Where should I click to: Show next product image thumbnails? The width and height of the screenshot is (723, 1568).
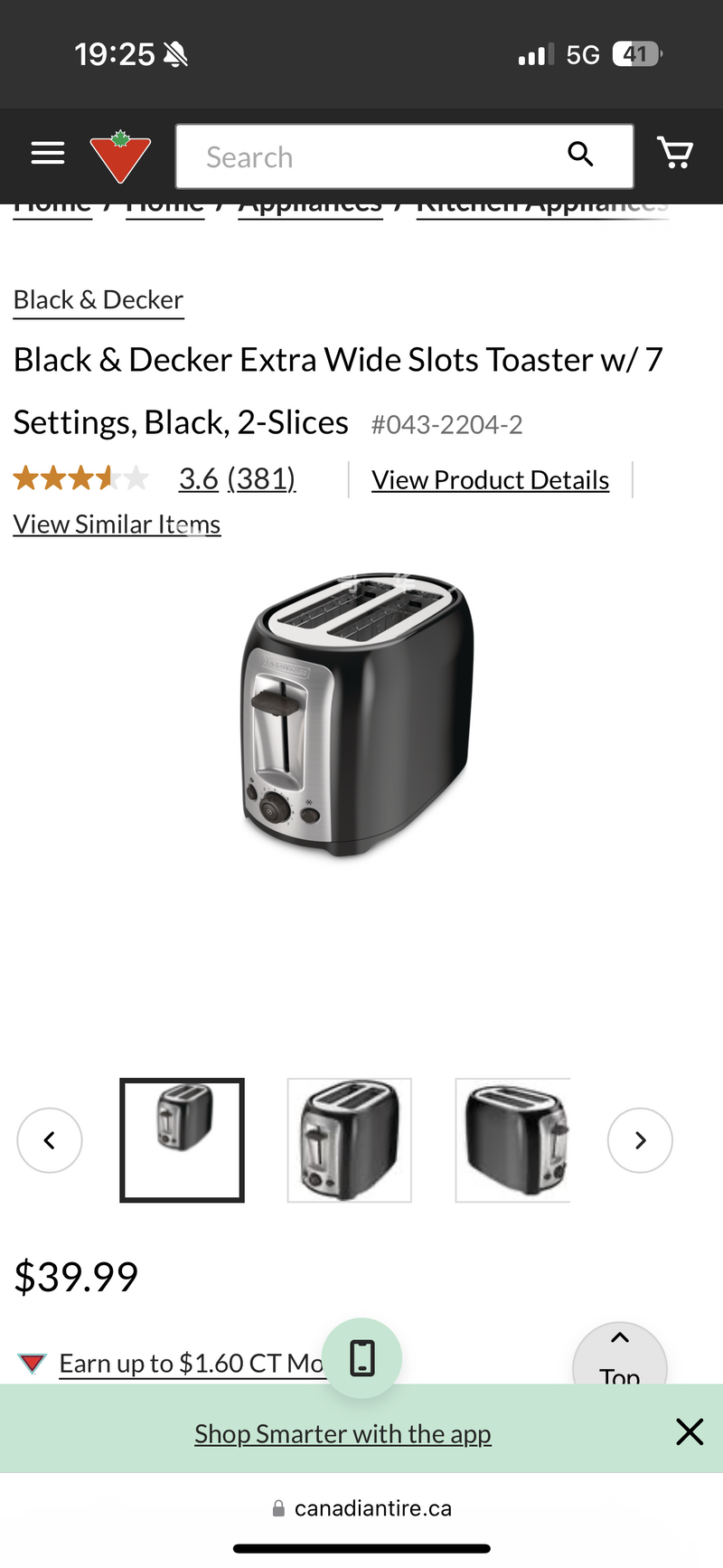[640, 1140]
